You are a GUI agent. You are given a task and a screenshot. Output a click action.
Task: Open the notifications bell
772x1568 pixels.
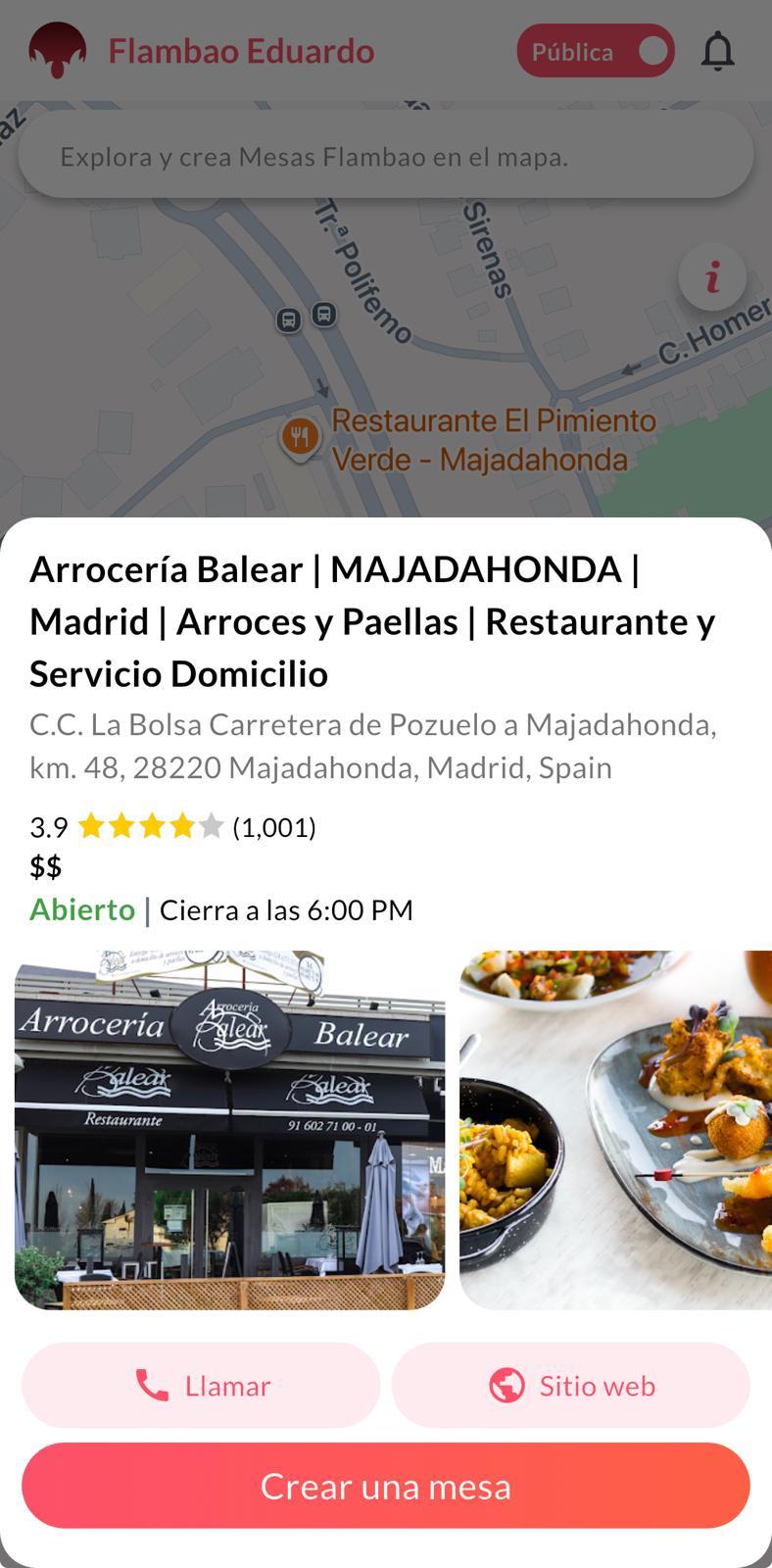717,51
